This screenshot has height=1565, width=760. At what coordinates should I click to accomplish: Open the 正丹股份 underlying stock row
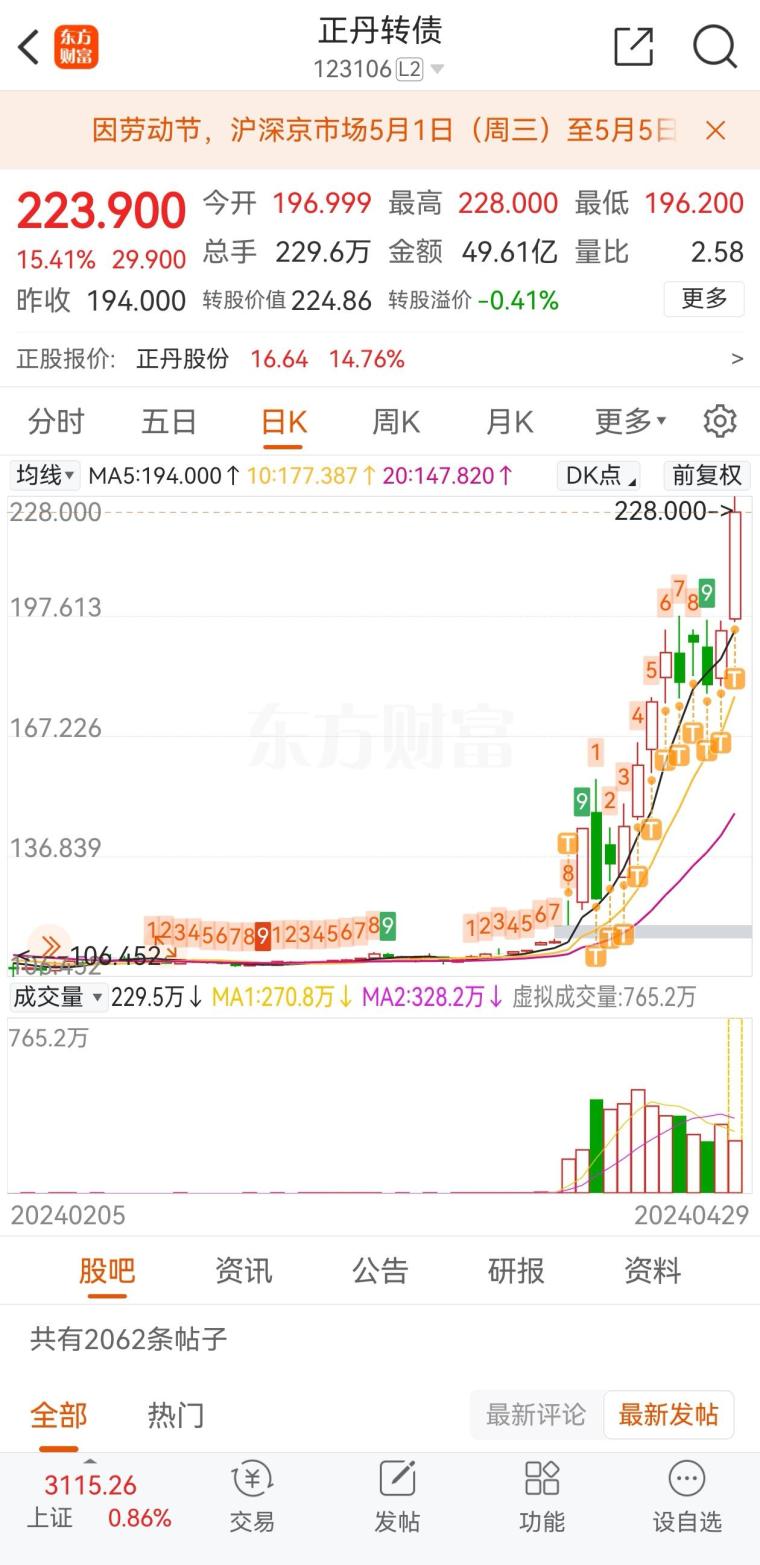[380, 359]
